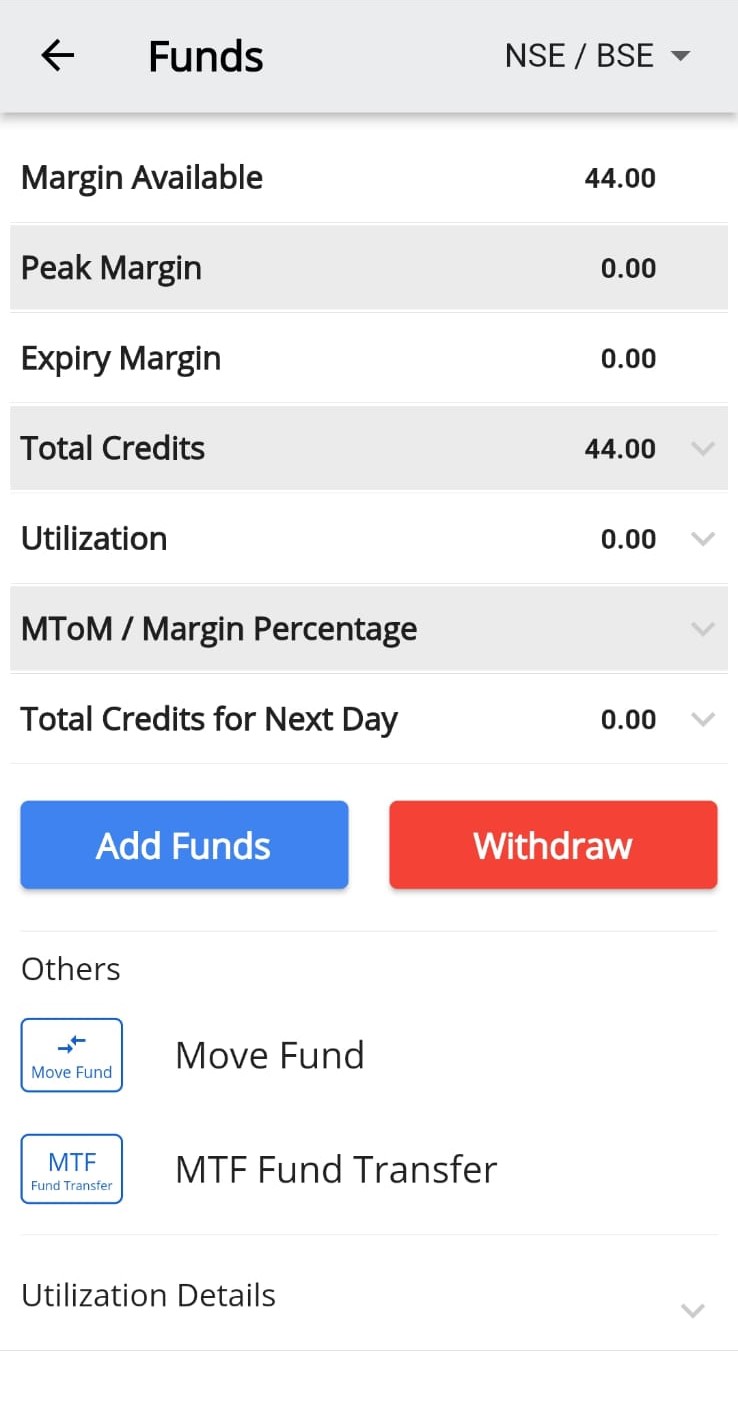Tap the Margin Available row
This screenshot has width=738, height=1416.
click(369, 177)
